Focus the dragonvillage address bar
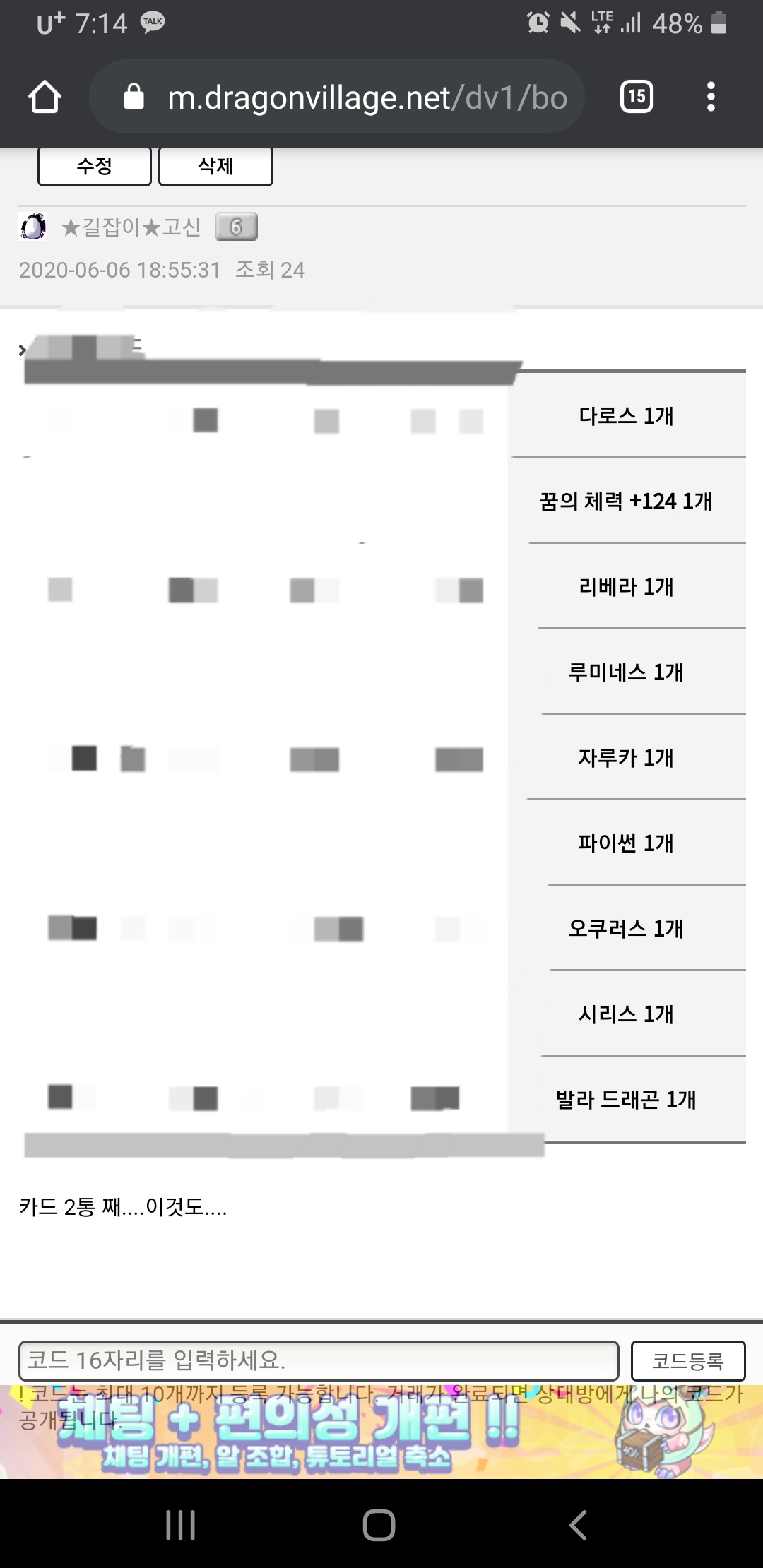Viewport: 763px width, 1568px height. point(353,97)
